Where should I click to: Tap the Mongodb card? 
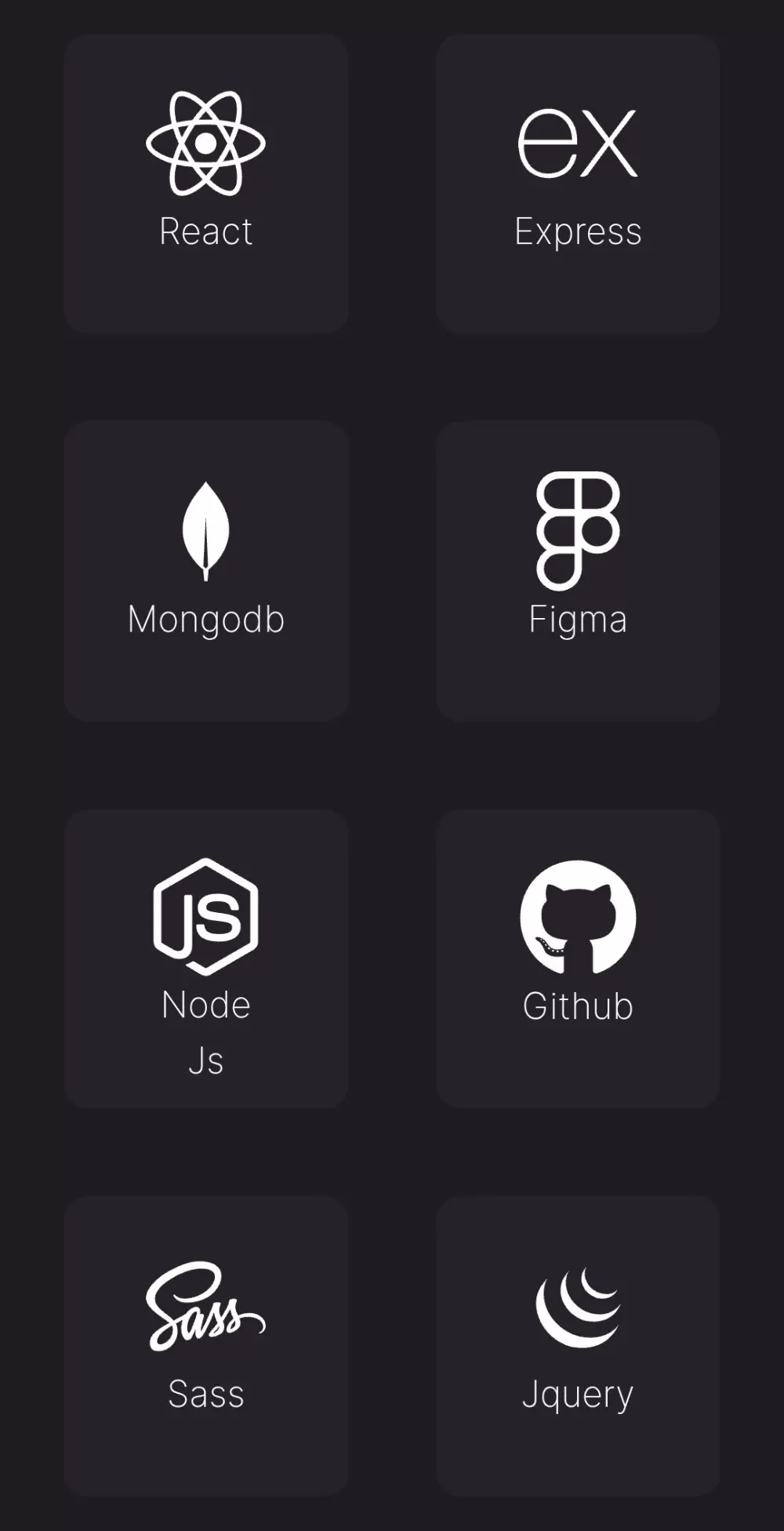(205, 570)
